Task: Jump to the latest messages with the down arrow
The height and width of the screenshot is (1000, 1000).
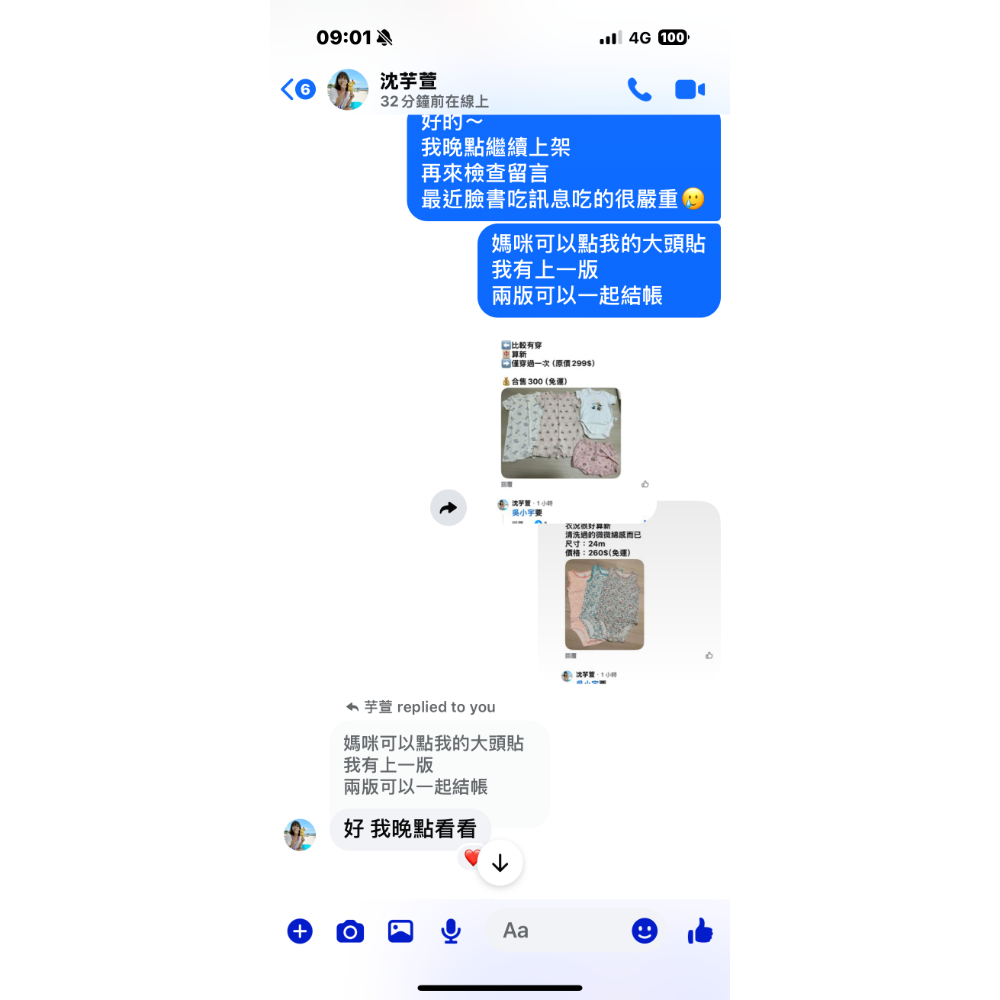Action: coord(500,863)
